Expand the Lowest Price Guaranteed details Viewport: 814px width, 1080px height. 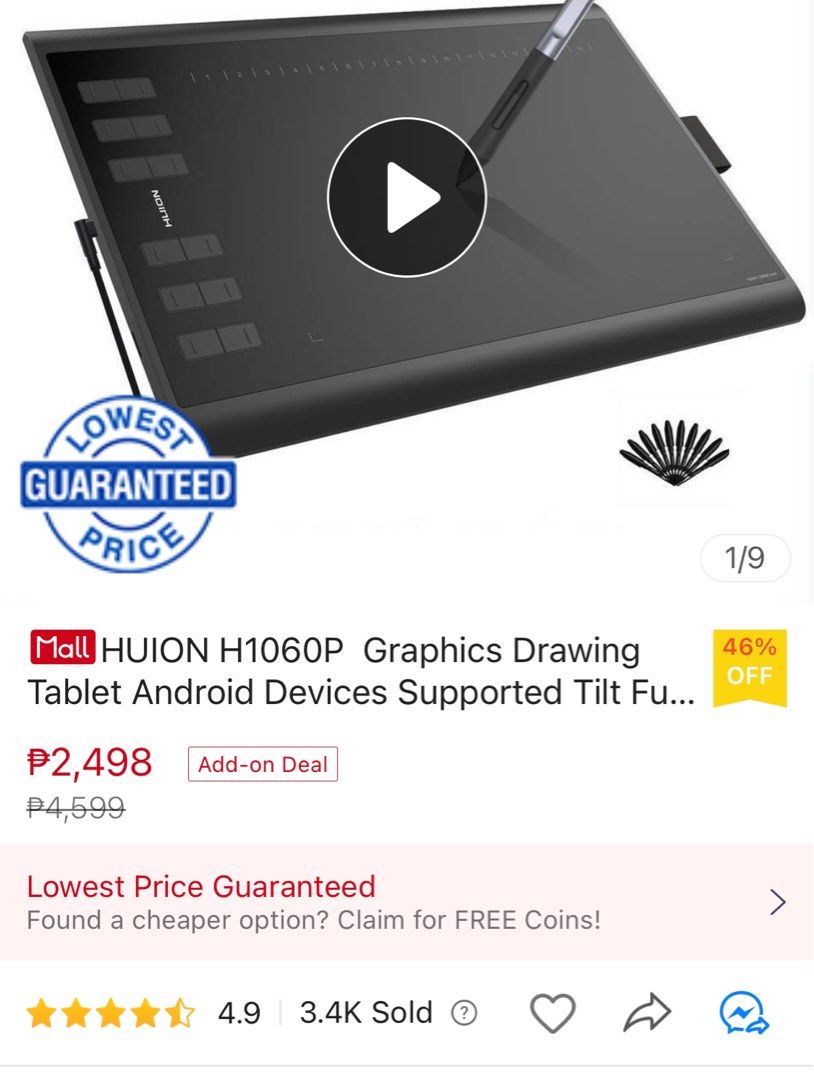(x=777, y=901)
